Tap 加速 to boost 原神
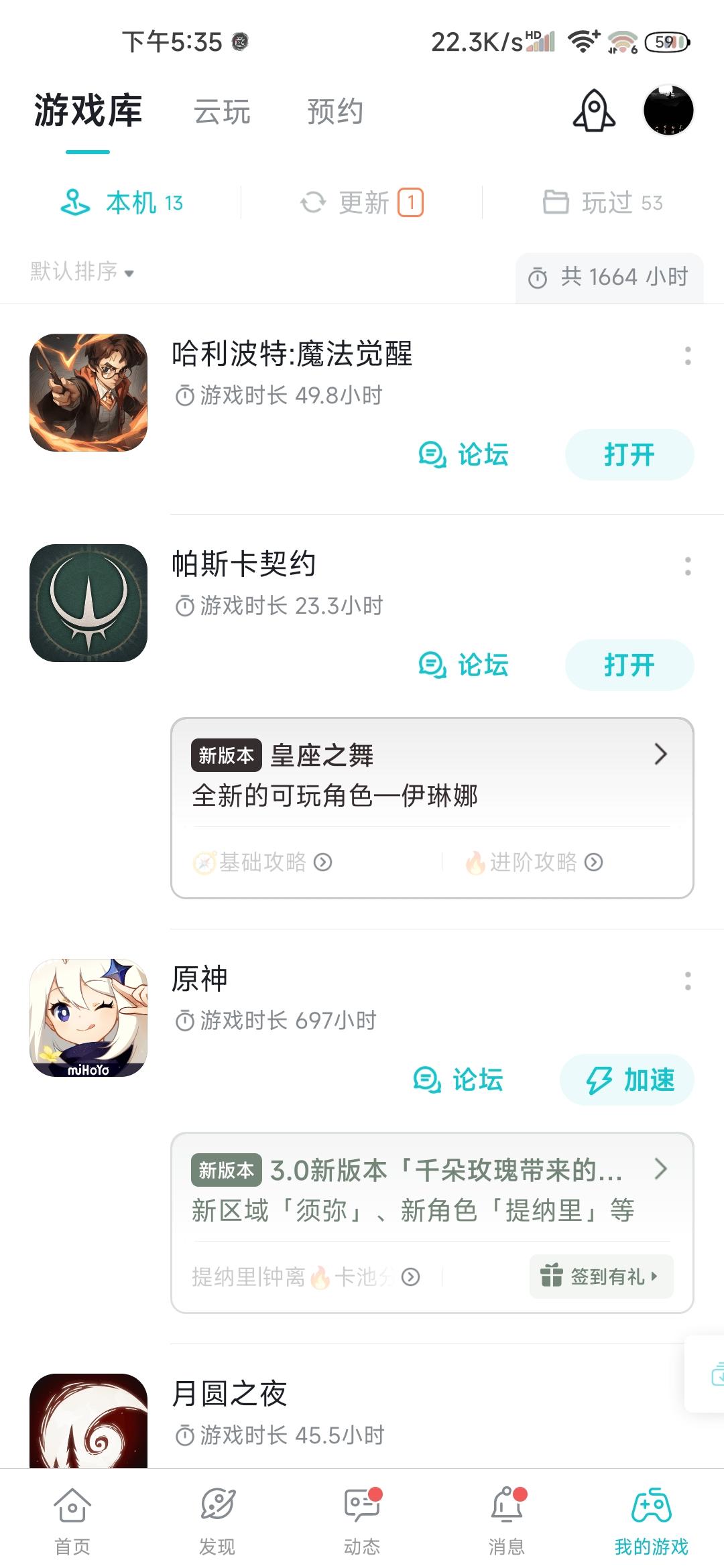Viewport: 724px width, 1568px height. (x=627, y=1080)
